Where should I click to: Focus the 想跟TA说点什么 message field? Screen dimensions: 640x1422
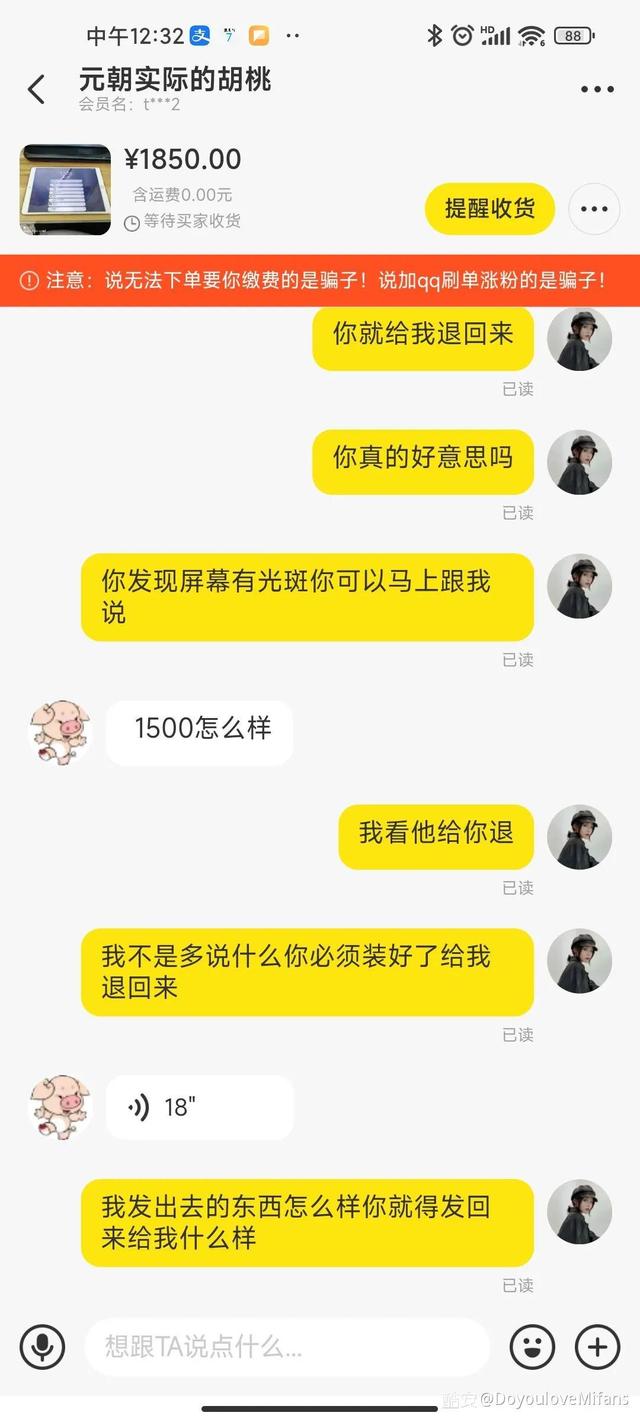click(x=287, y=1346)
